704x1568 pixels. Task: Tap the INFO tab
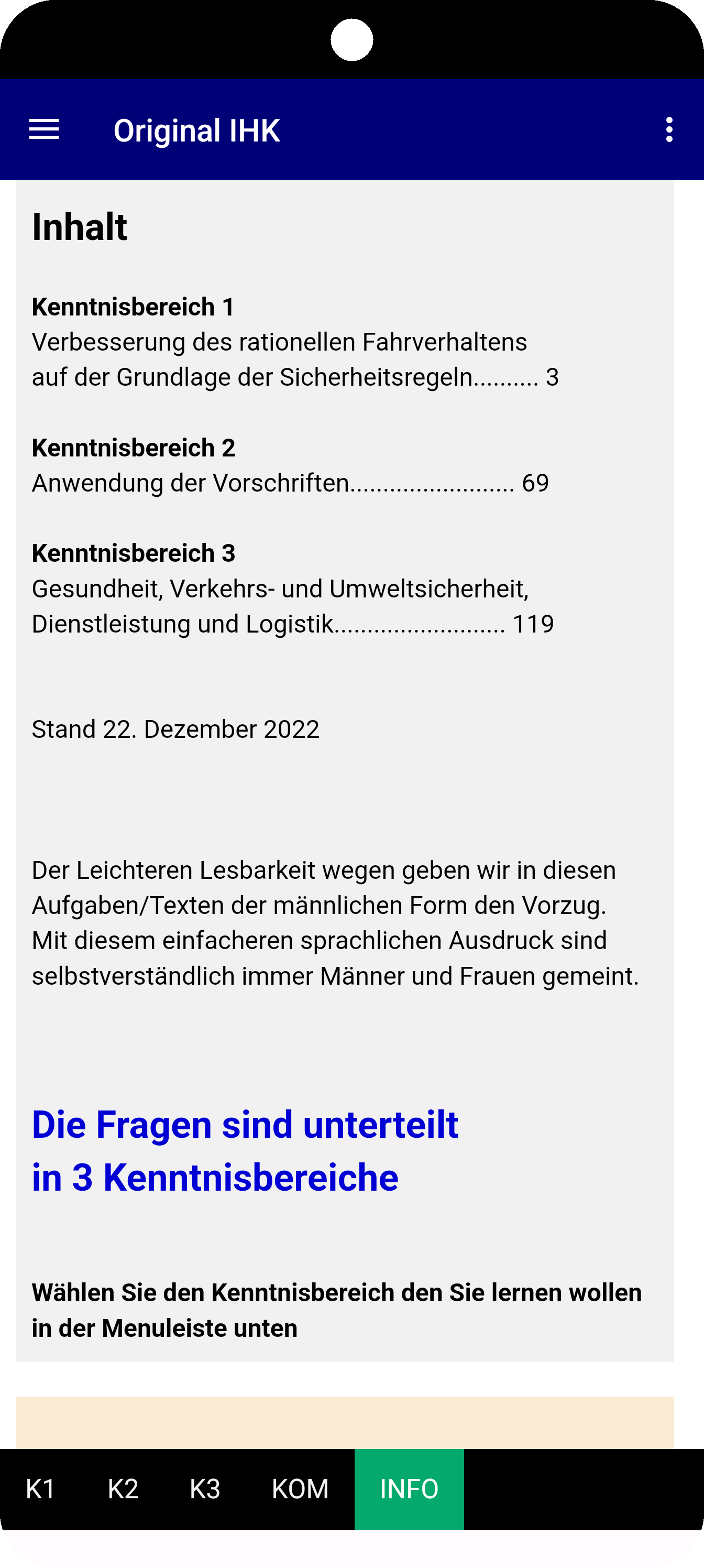(x=409, y=1489)
